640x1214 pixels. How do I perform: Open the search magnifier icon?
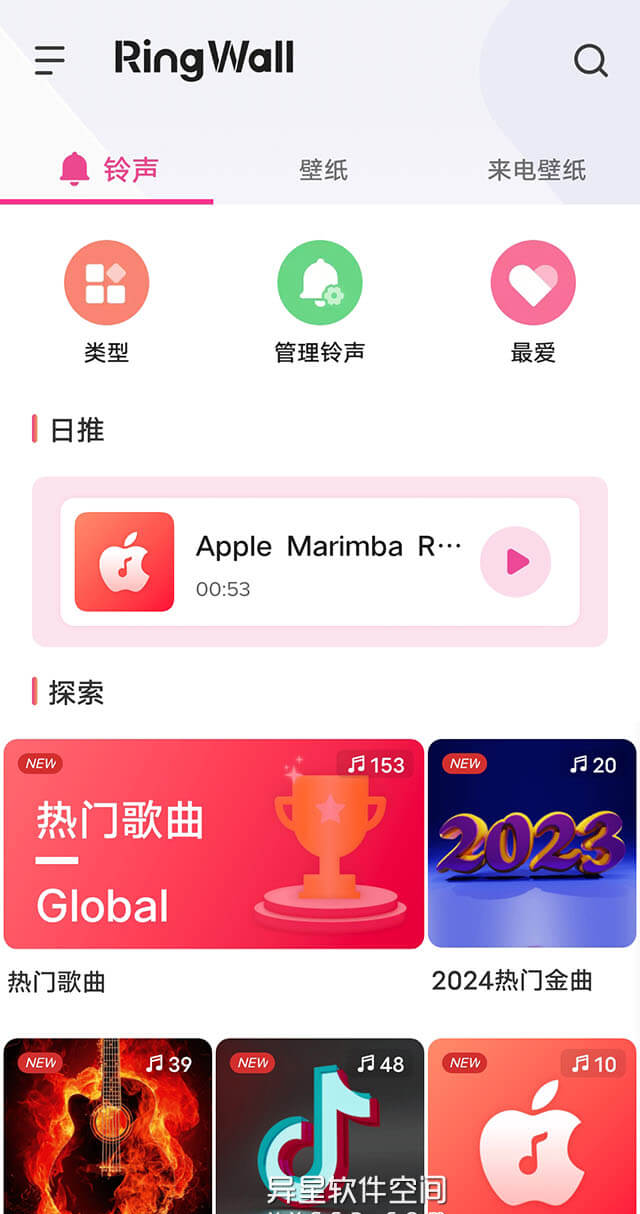(590, 60)
